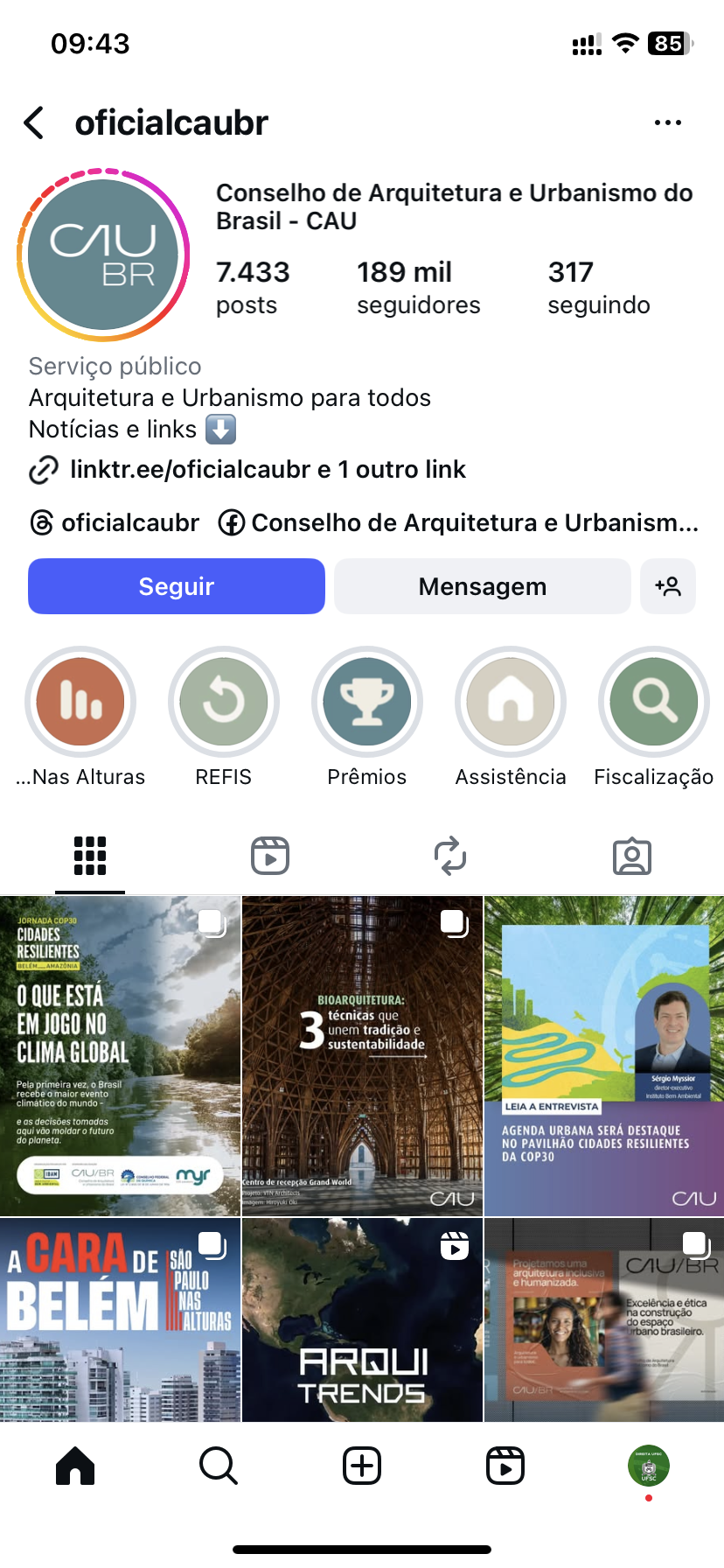The image size is (724, 1568).
Task: View the REFIS highlight
Action: 224,703
